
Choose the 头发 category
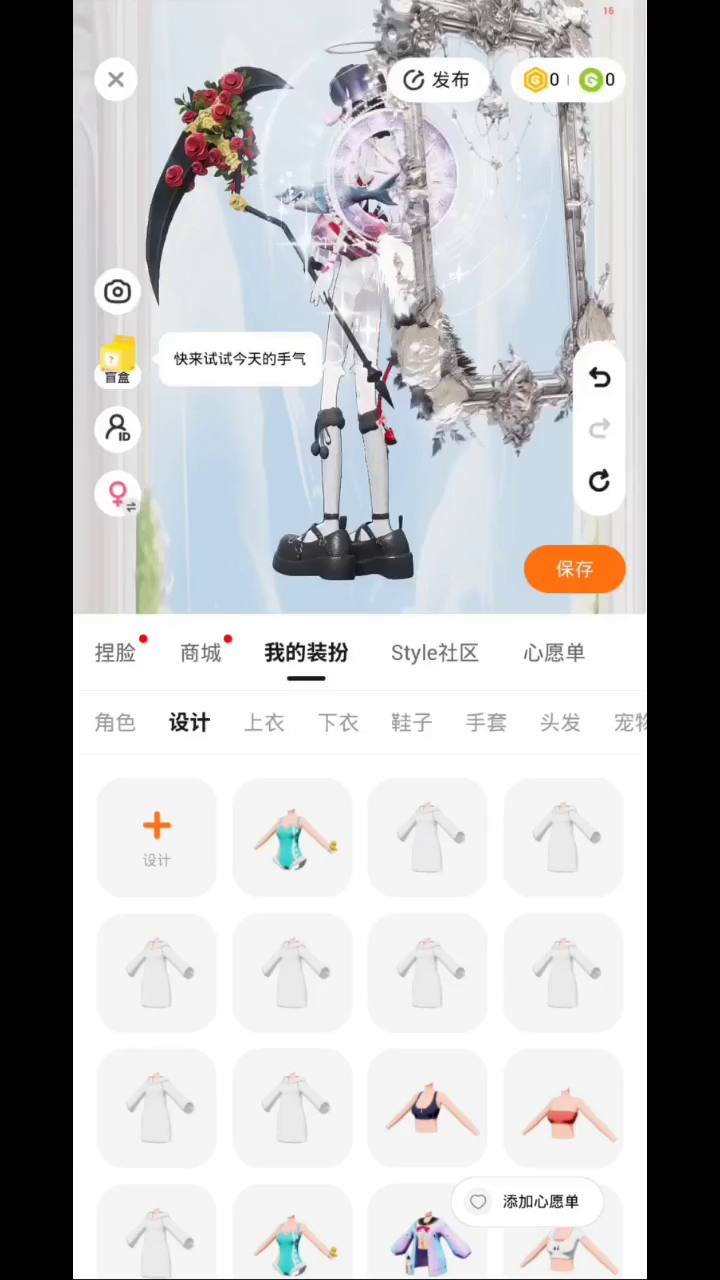pos(560,722)
